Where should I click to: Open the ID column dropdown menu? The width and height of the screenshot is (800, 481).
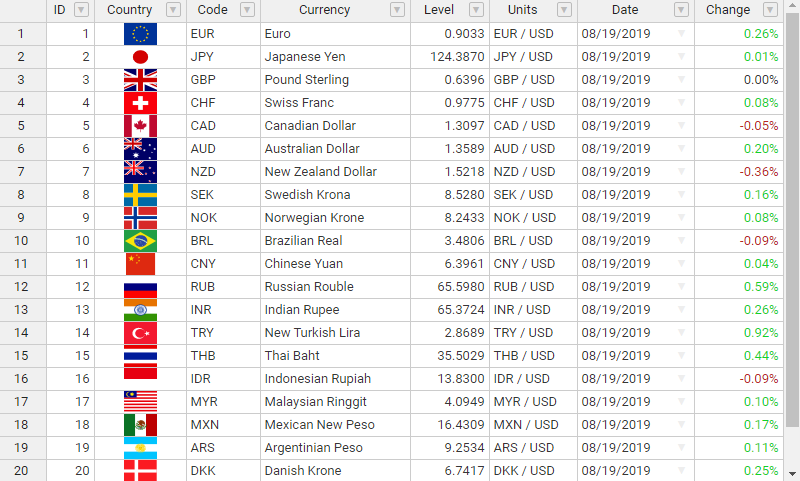click(81, 10)
